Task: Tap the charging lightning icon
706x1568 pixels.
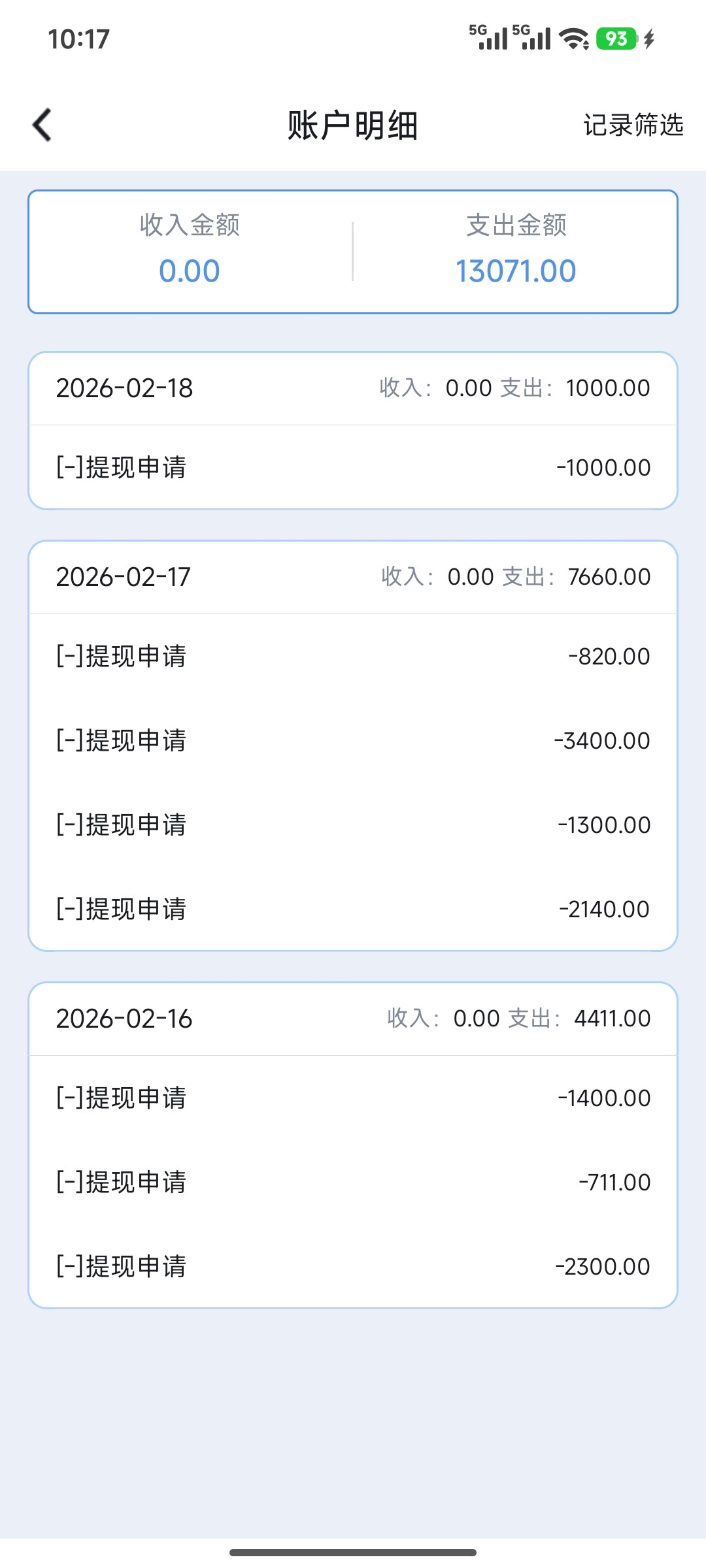Action: (649, 39)
